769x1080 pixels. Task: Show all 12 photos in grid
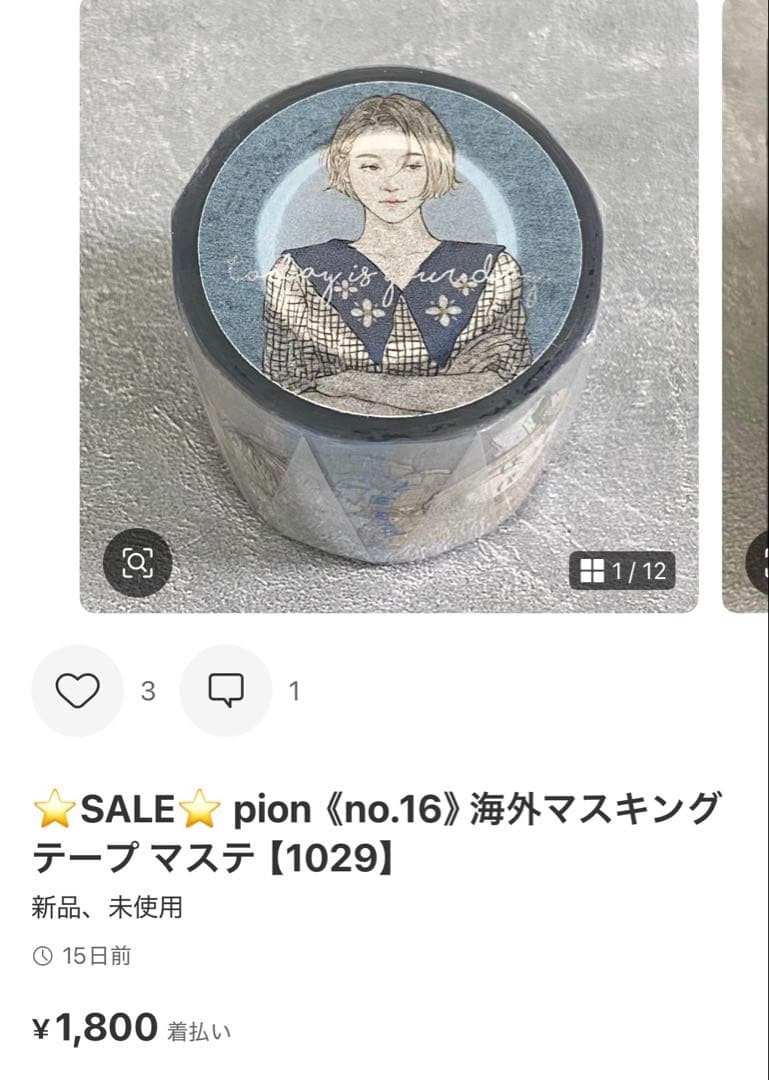coord(622,571)
